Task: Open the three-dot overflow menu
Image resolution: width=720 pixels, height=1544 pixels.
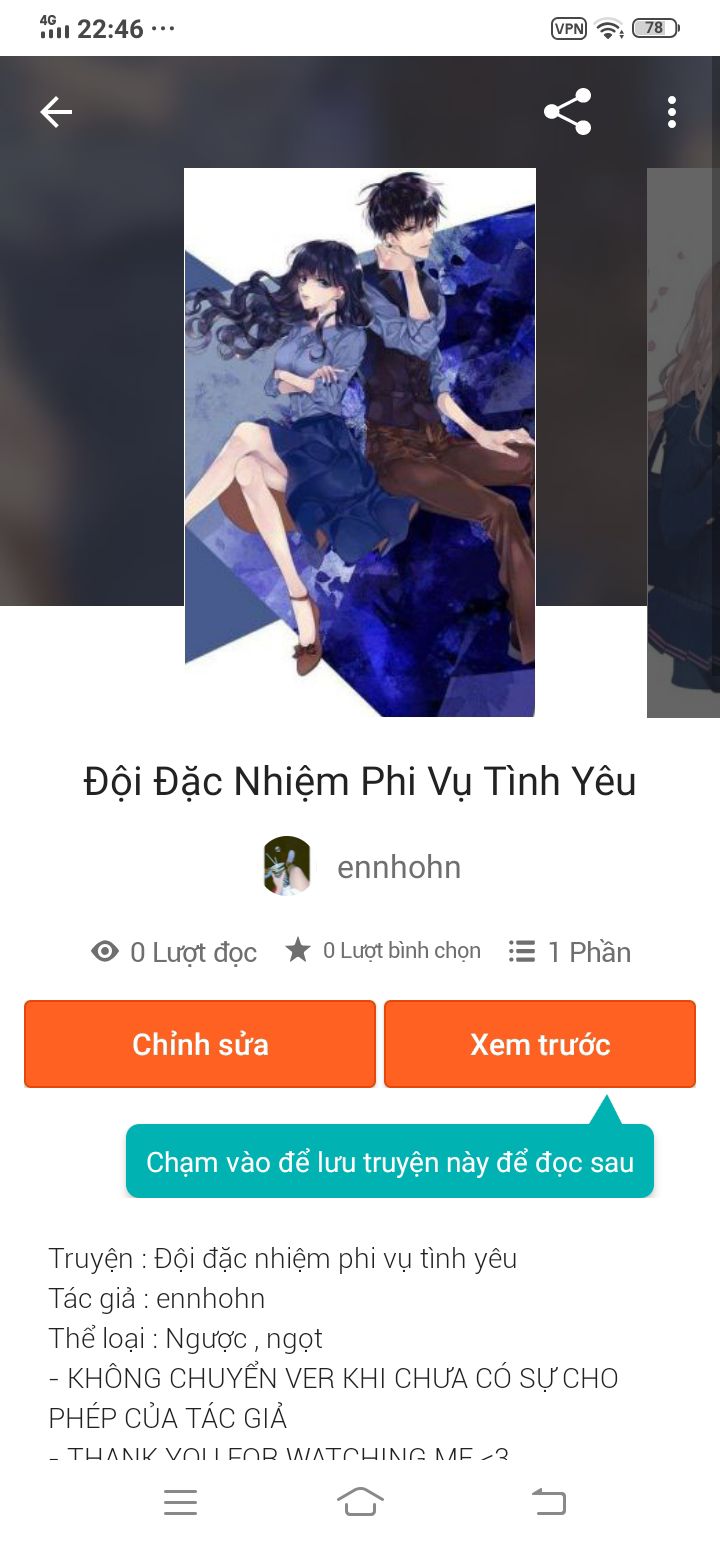Action: pyautogui.click(x=671, y=112)
